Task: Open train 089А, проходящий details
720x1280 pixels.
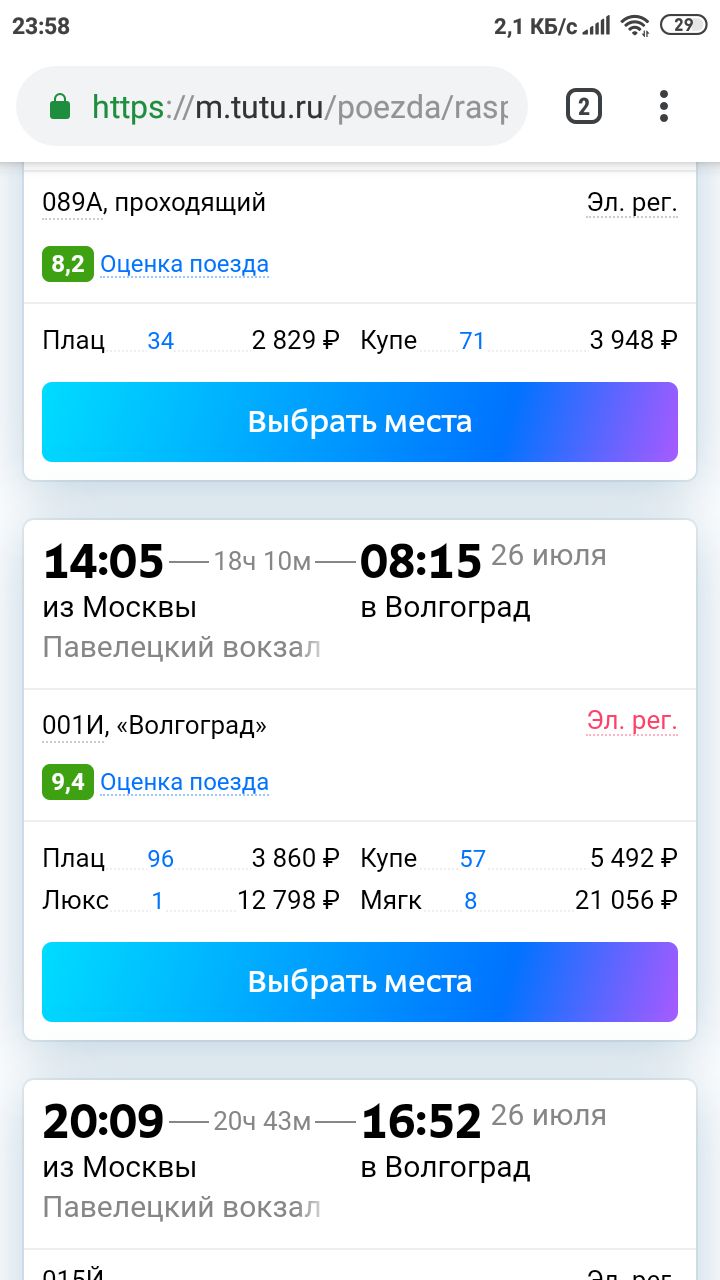Action: [154, 203]
